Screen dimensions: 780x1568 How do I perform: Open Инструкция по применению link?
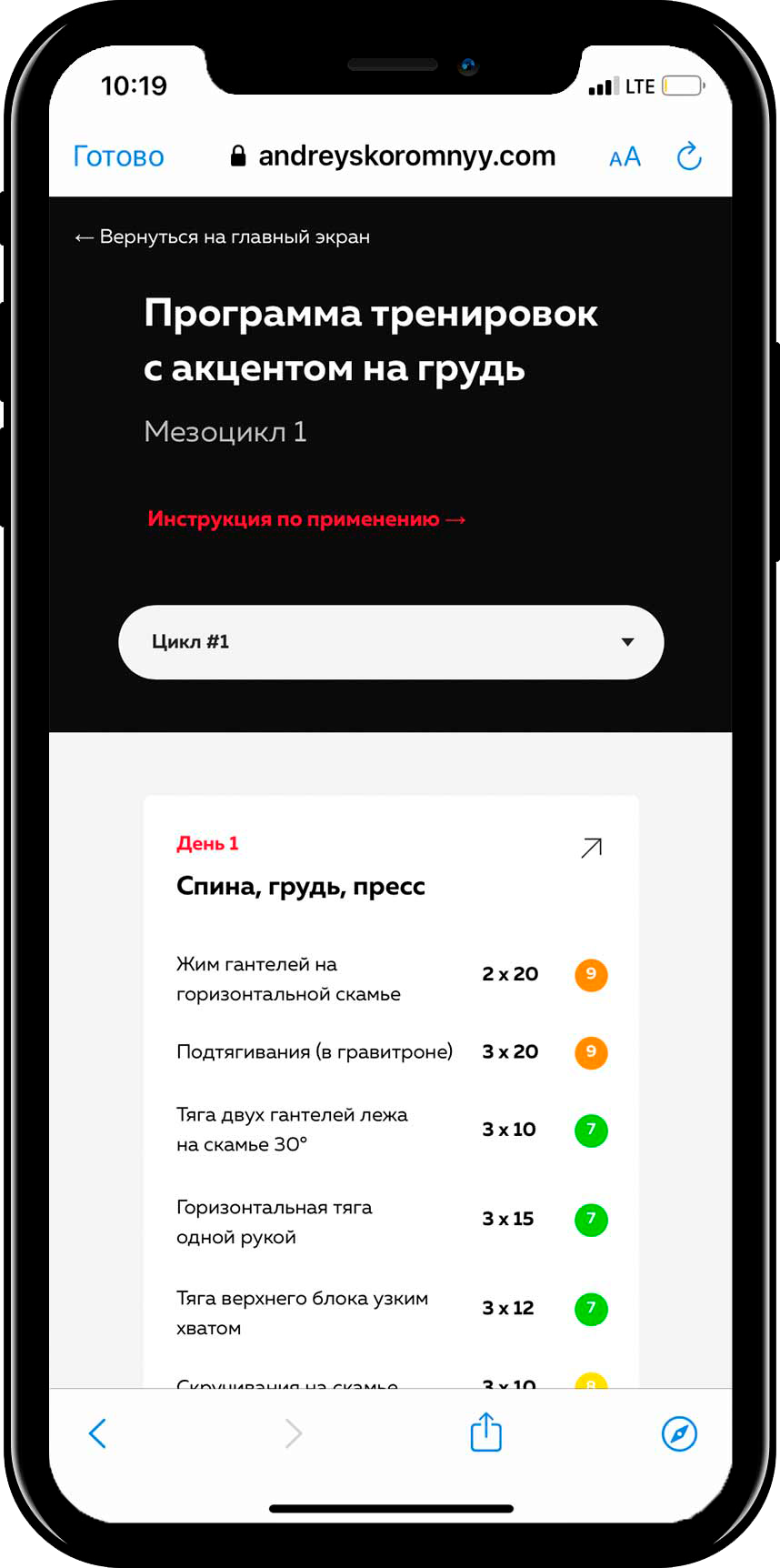306,519
